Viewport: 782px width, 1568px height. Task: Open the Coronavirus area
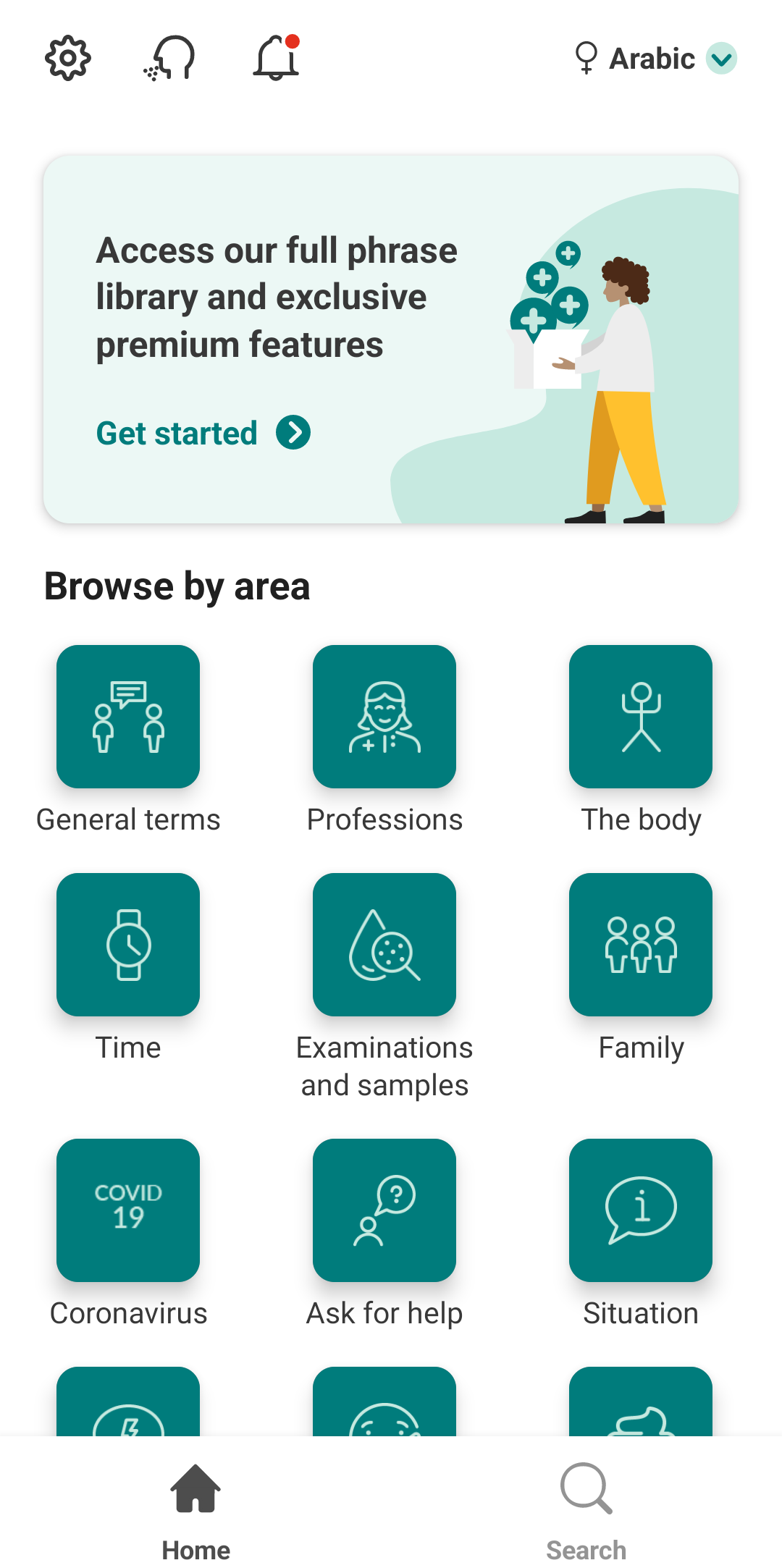[128, 1210]
